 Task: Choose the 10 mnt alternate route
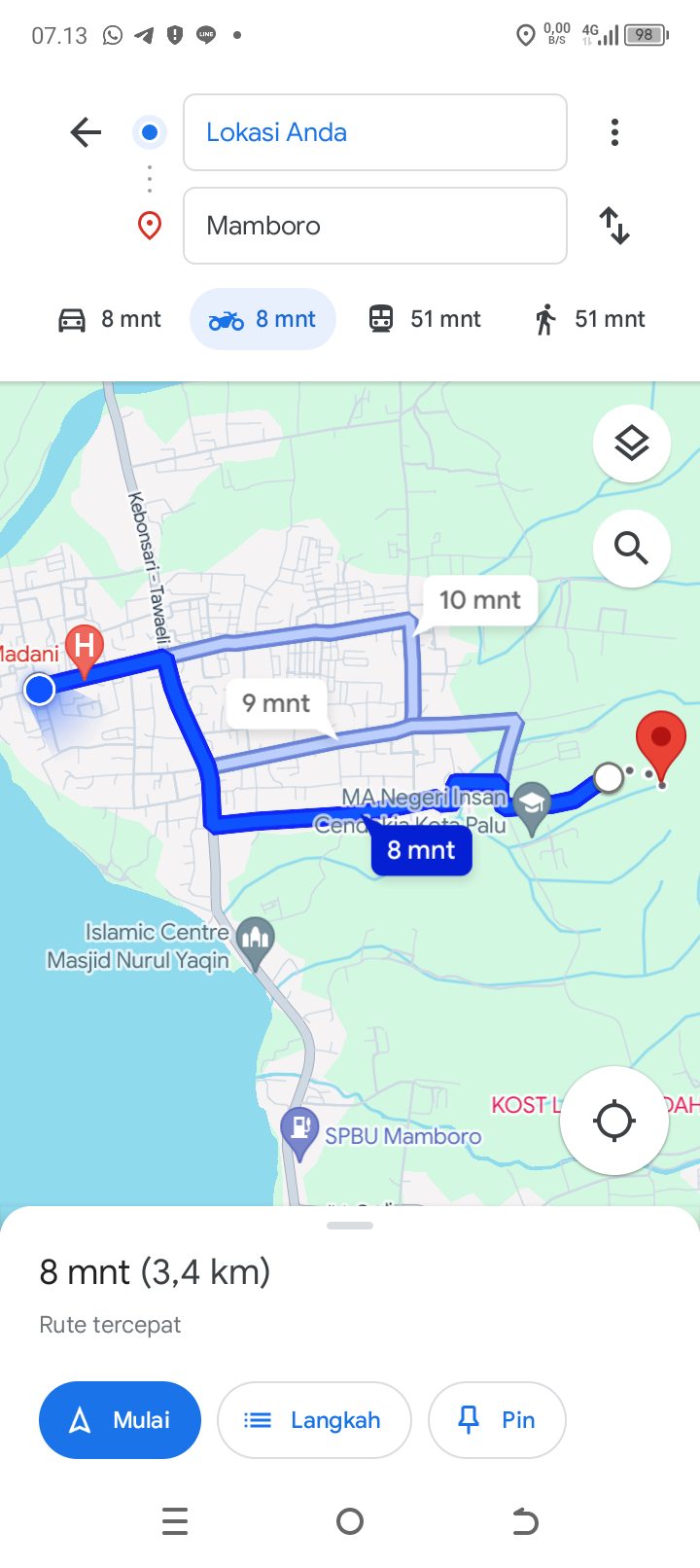pos(480,599)
